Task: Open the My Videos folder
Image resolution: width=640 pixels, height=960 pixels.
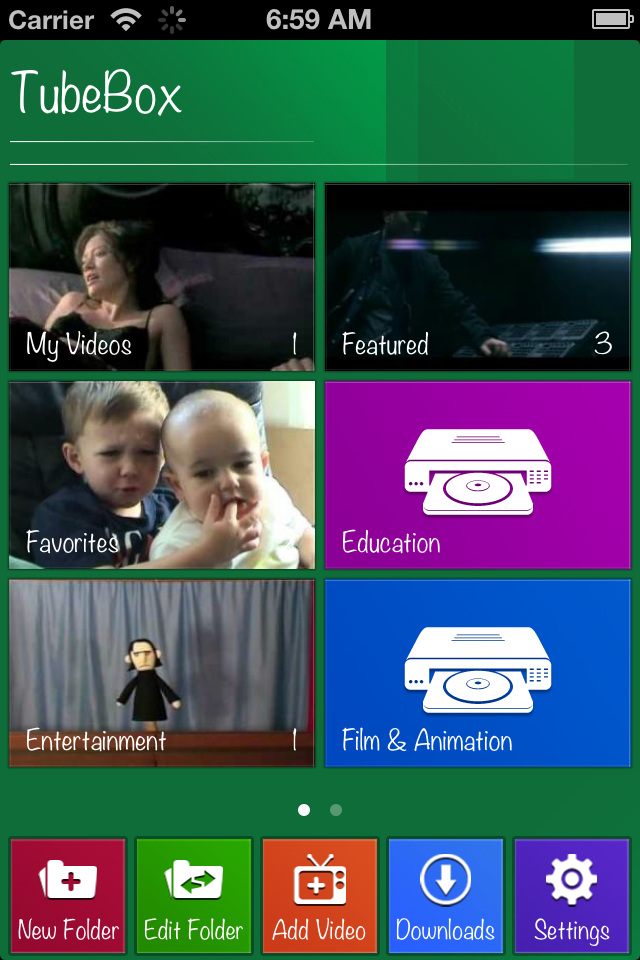Action: (x=162, y=277)
